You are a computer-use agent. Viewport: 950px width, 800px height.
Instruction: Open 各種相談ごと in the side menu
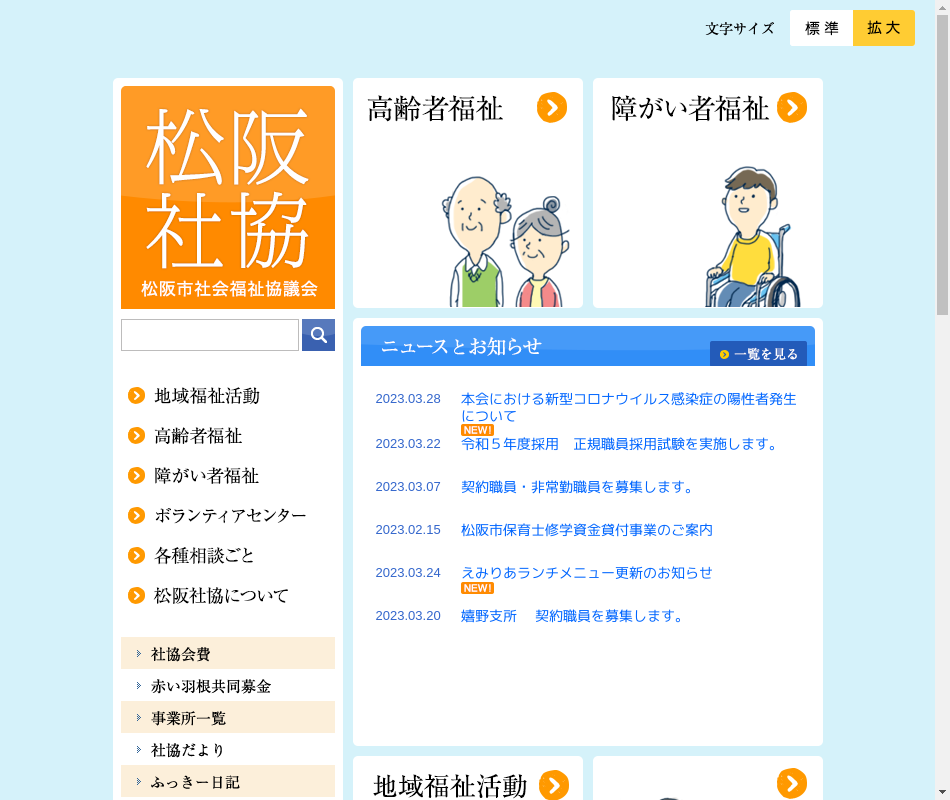(204, 556)
